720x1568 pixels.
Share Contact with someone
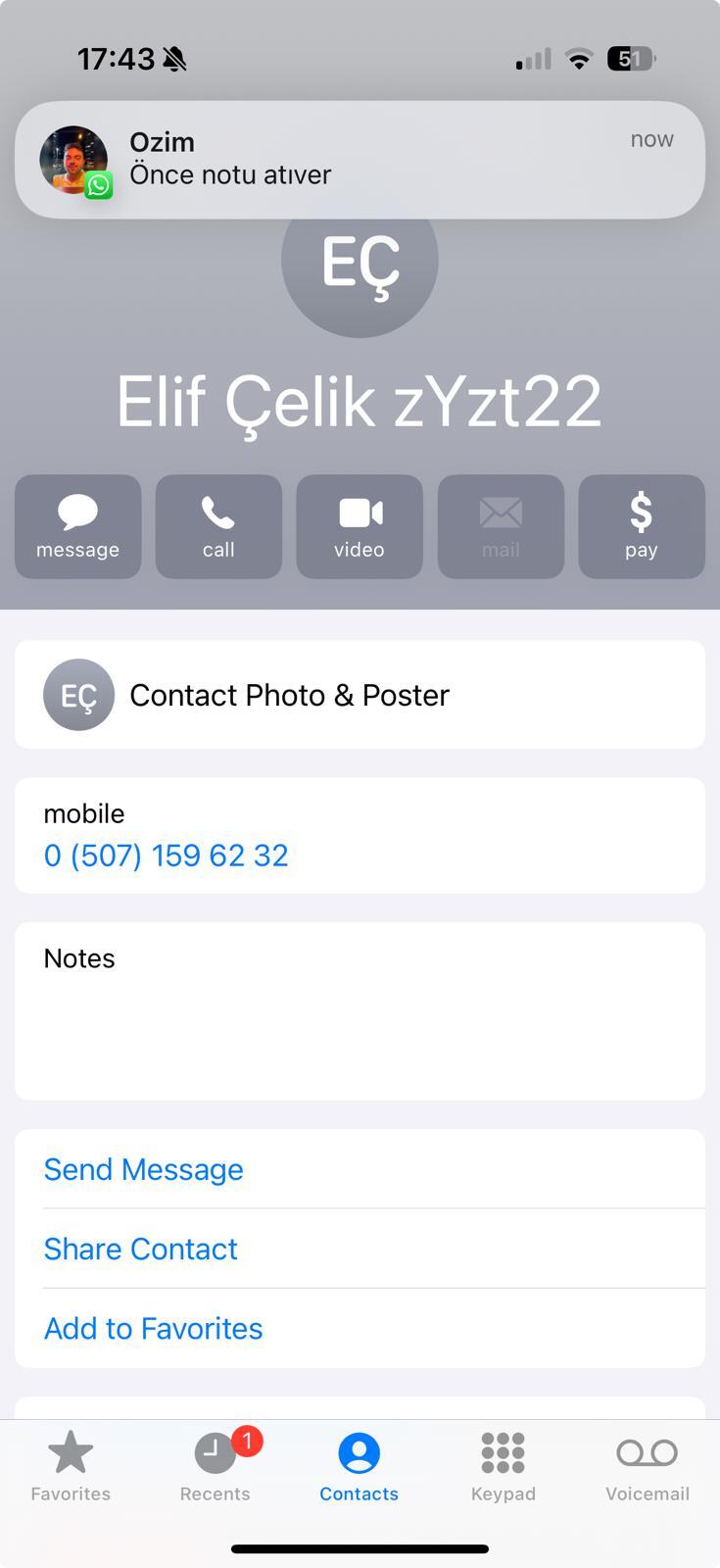tap(141, 1249)
